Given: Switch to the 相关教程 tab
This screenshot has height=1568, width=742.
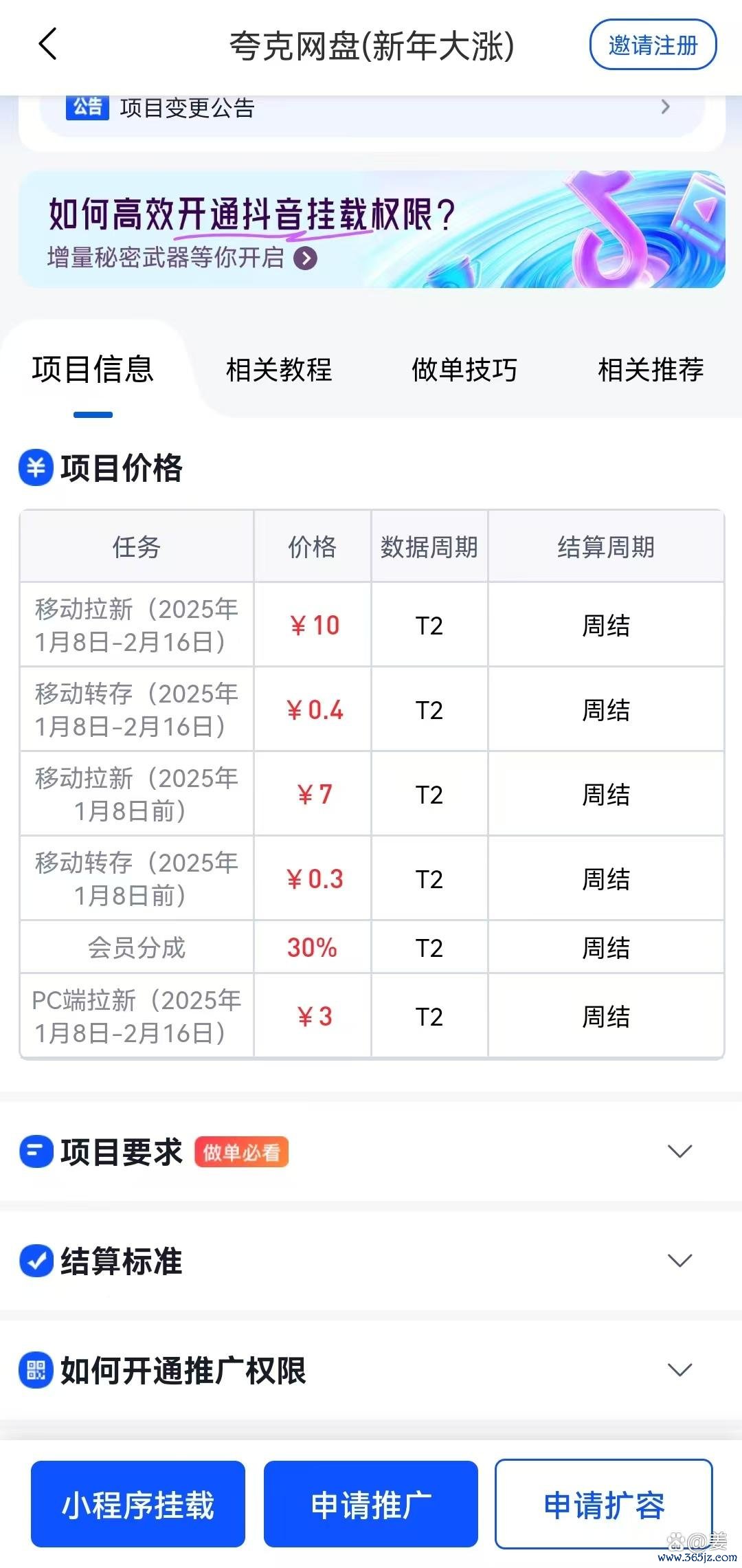Looking at the screenshot, I should (x=278, y=370).
